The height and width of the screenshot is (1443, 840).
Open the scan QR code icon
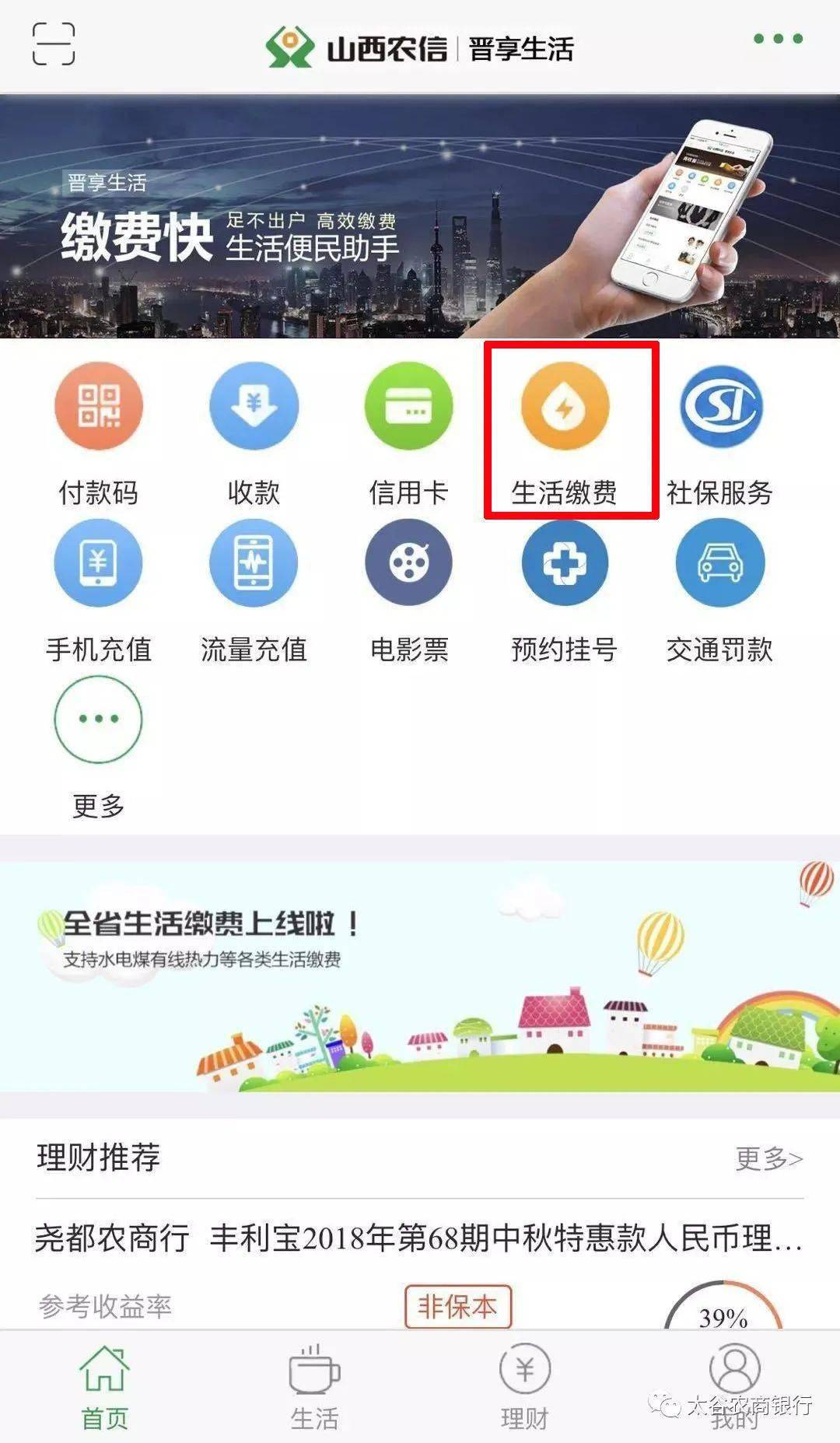pyautogui.click(x=53, y=44)
